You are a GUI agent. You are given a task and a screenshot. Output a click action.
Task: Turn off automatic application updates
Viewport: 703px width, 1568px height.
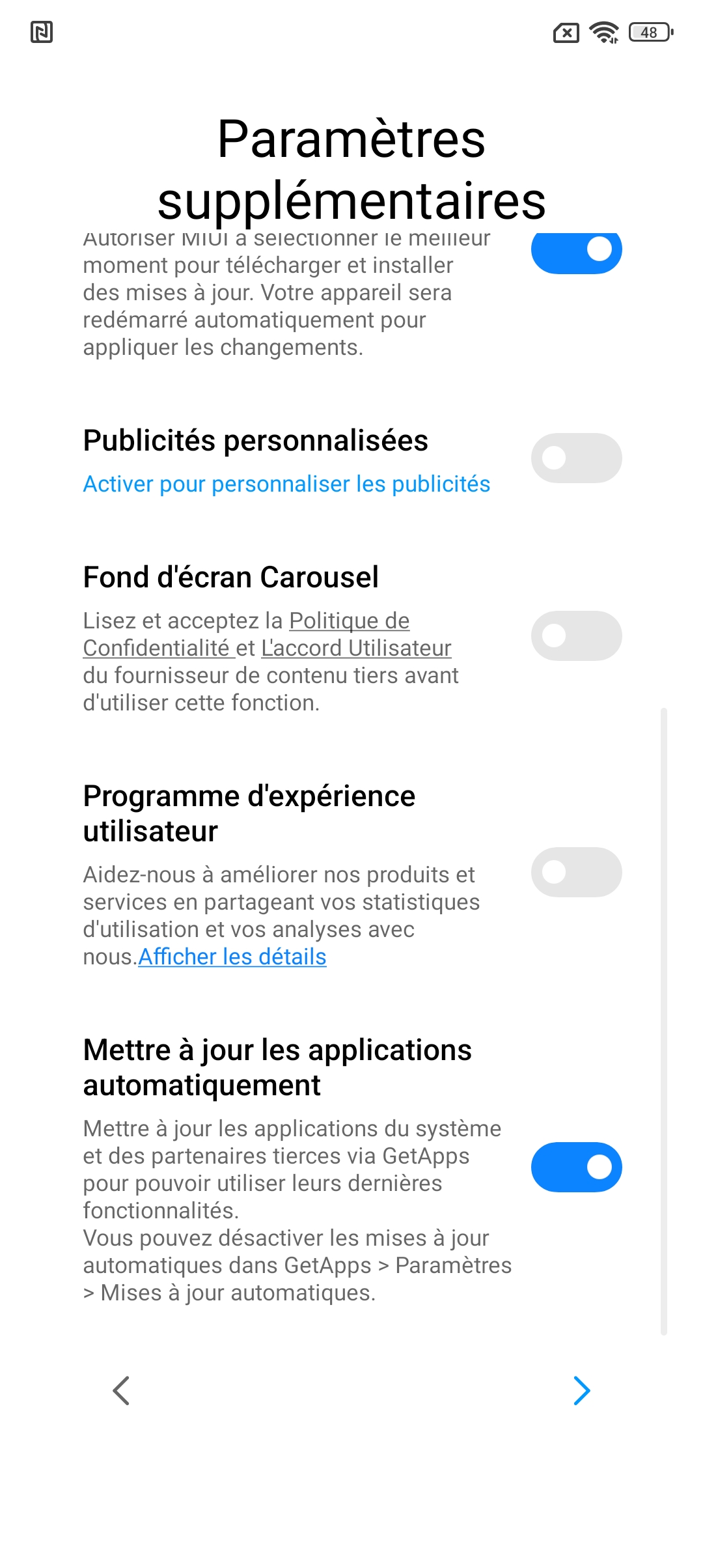(x=576, y=1167)
